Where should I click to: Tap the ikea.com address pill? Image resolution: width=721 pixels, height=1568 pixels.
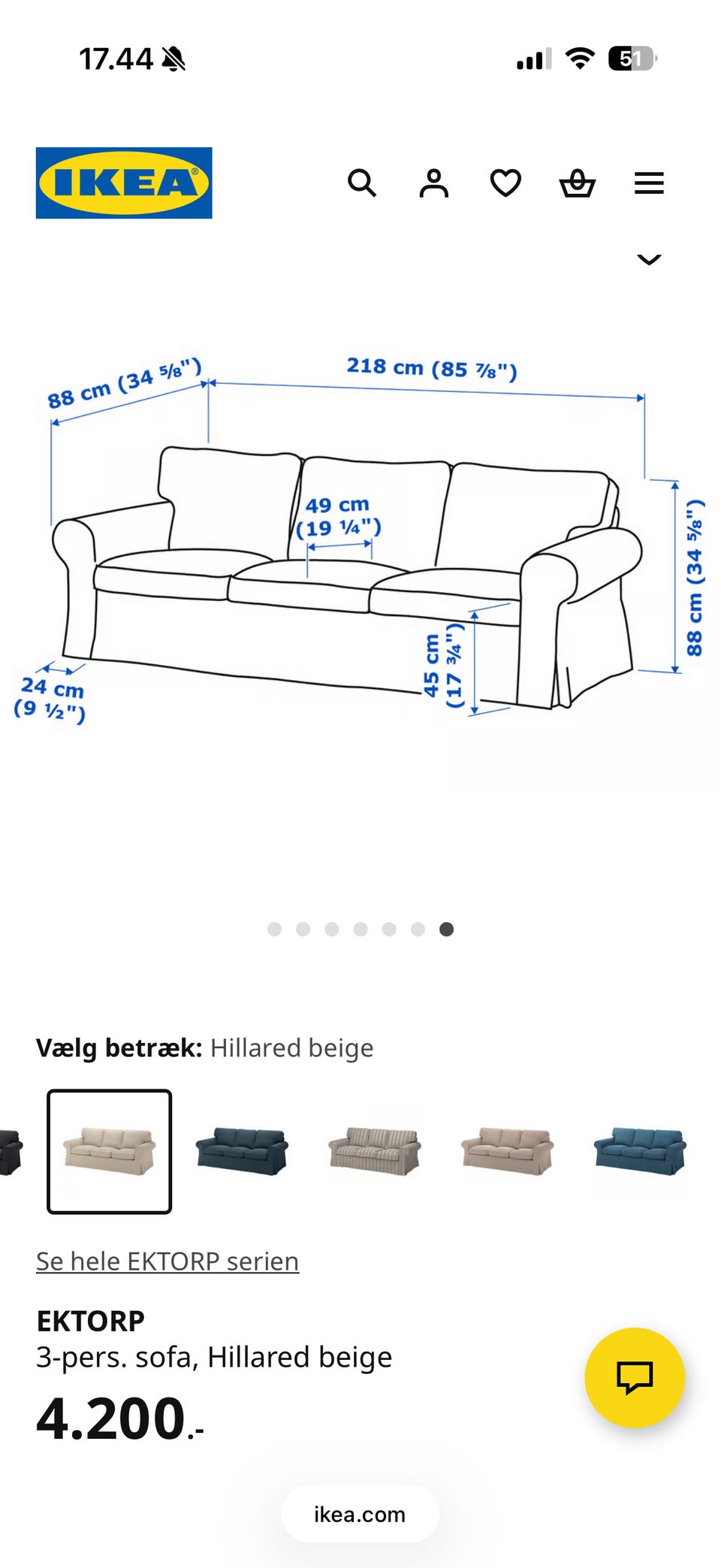(x=360, y=1515)
